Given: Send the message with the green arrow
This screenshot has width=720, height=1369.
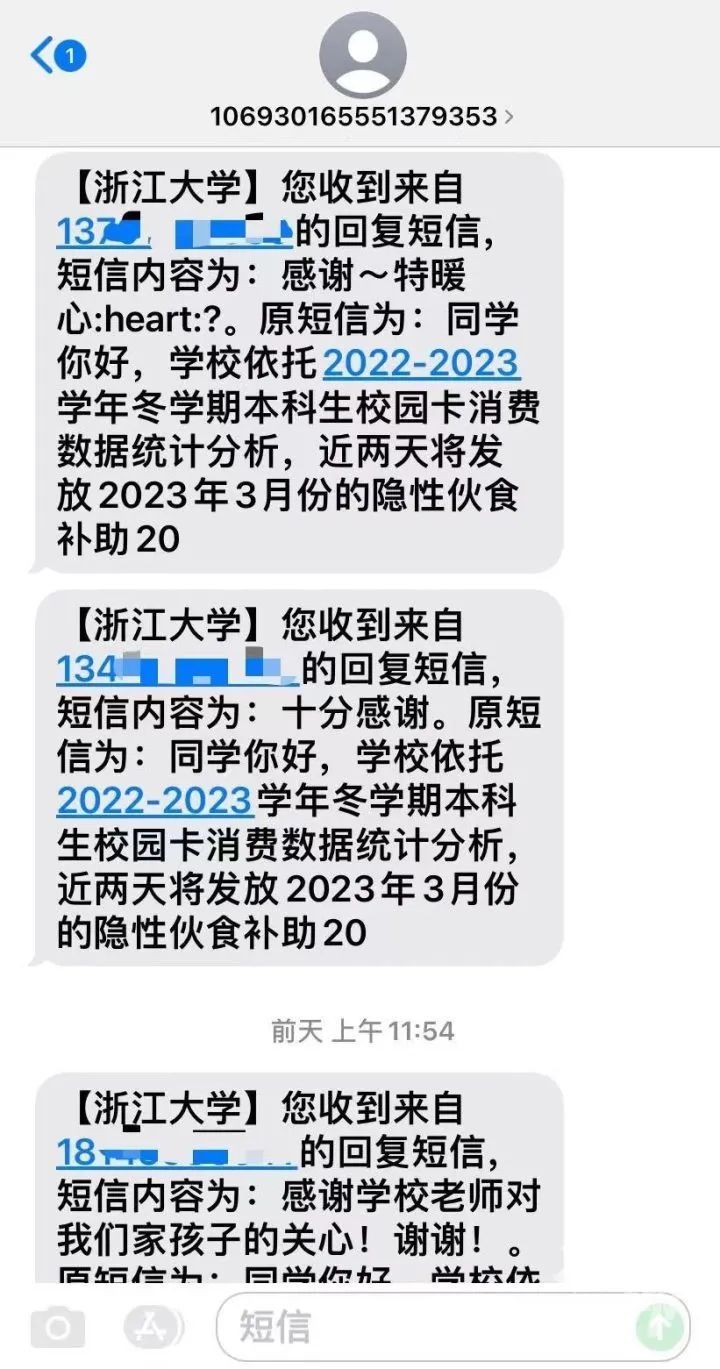Looking at the screenshot, I should tap(660, 1327).
